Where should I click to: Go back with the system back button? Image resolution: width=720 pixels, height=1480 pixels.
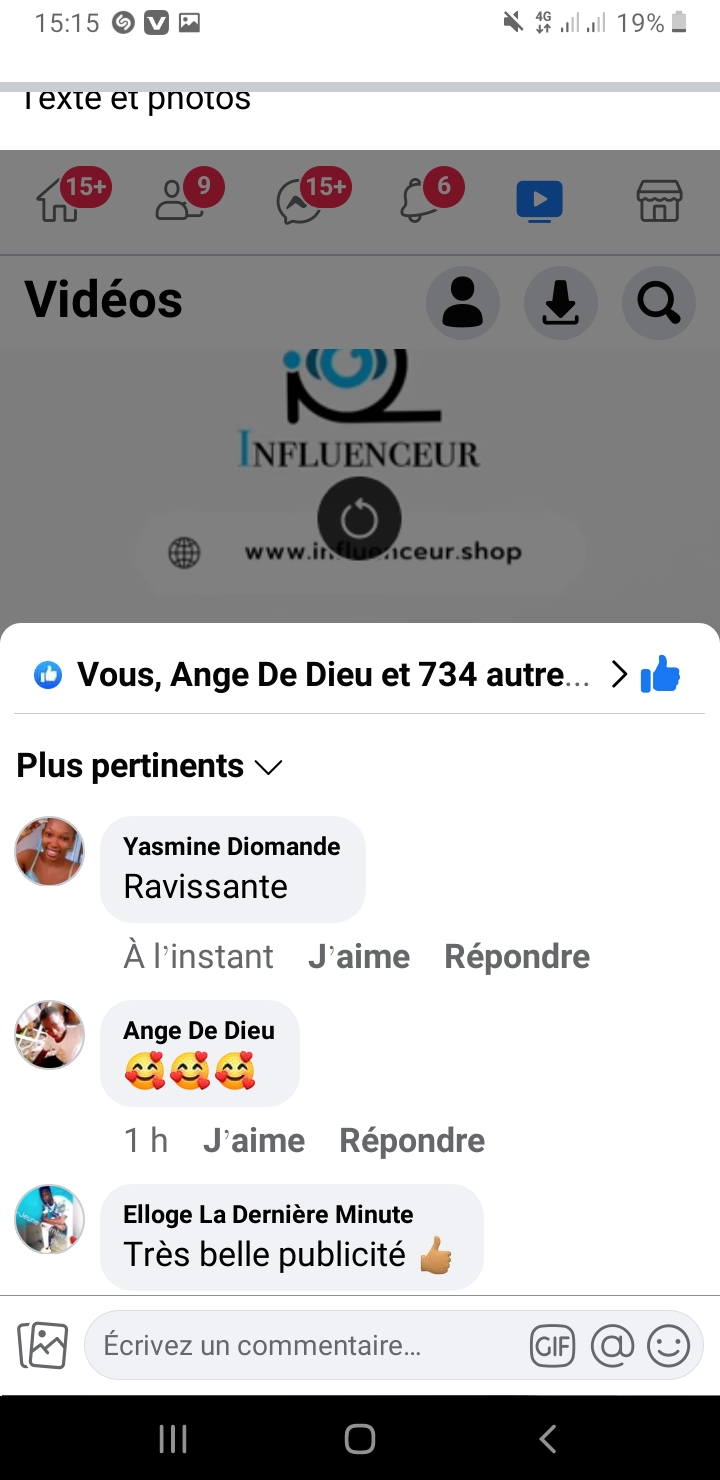click(x=547, y=1439)
